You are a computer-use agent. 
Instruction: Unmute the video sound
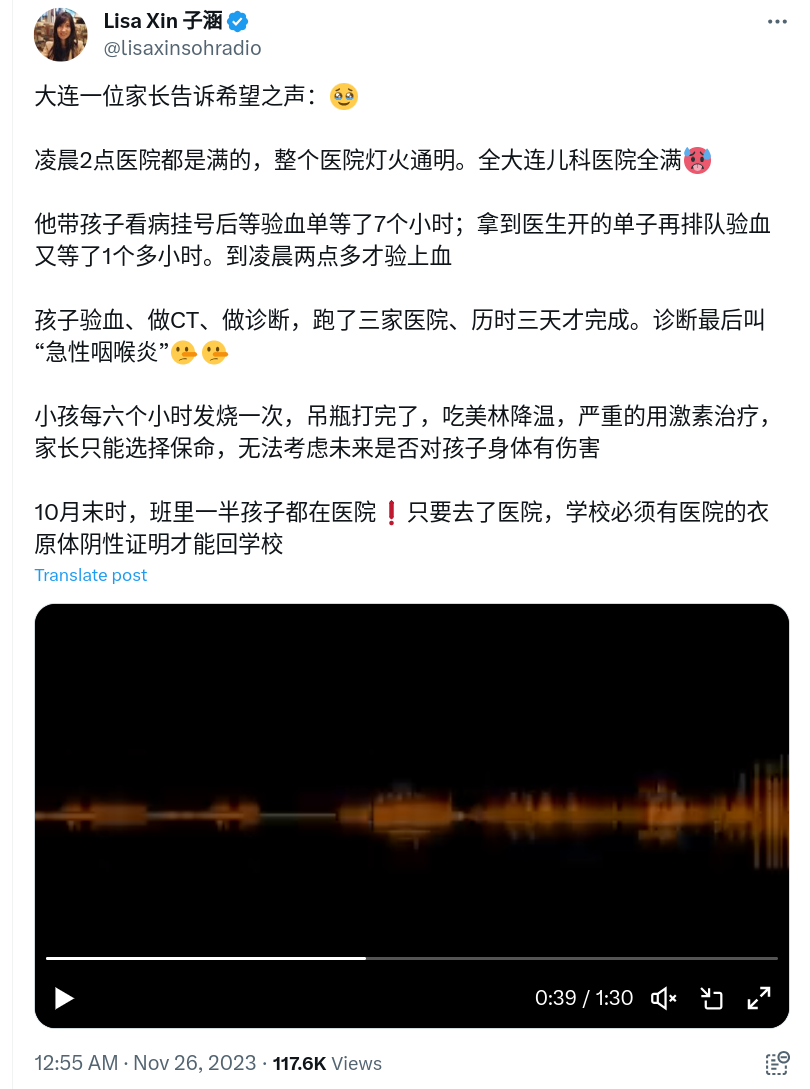663,999
